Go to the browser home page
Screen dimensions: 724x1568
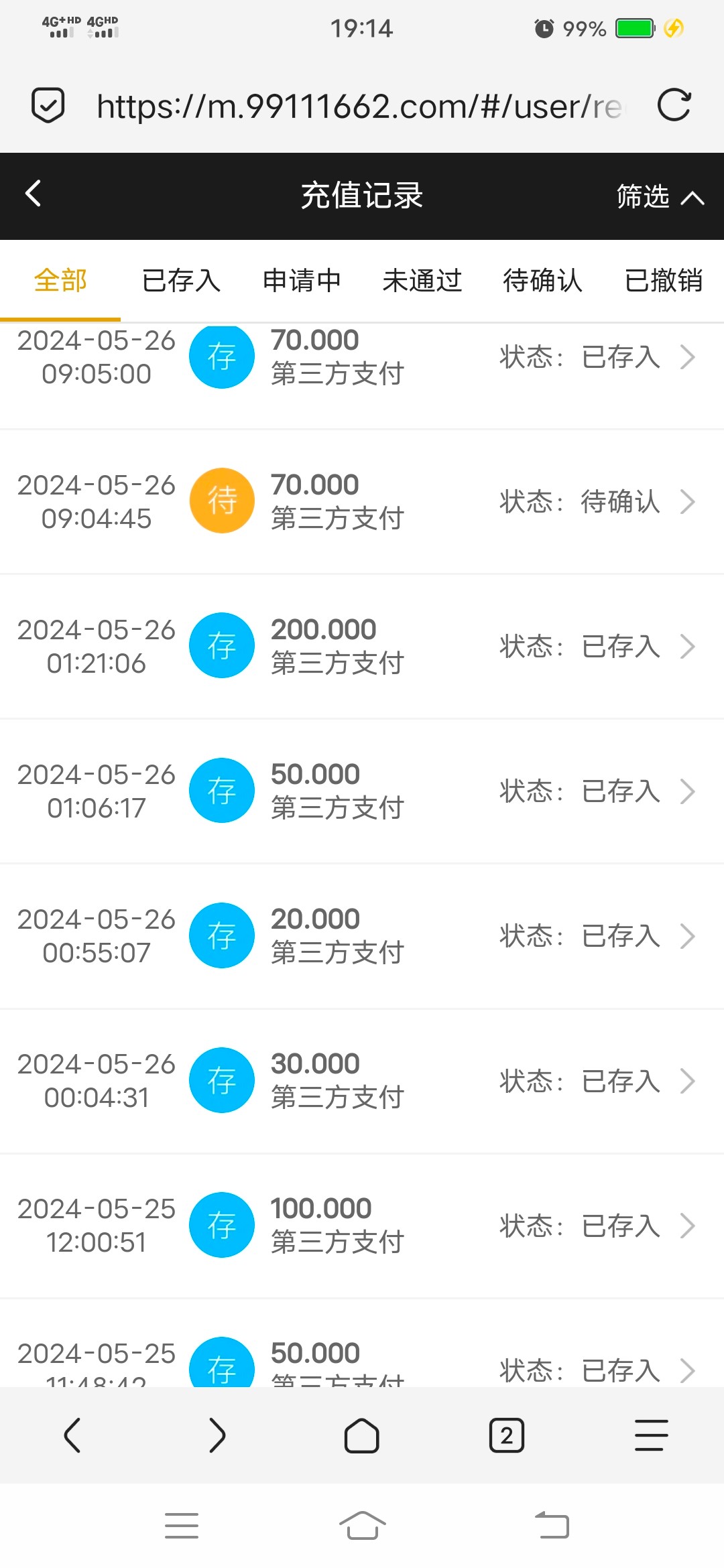coord(362,1435)
